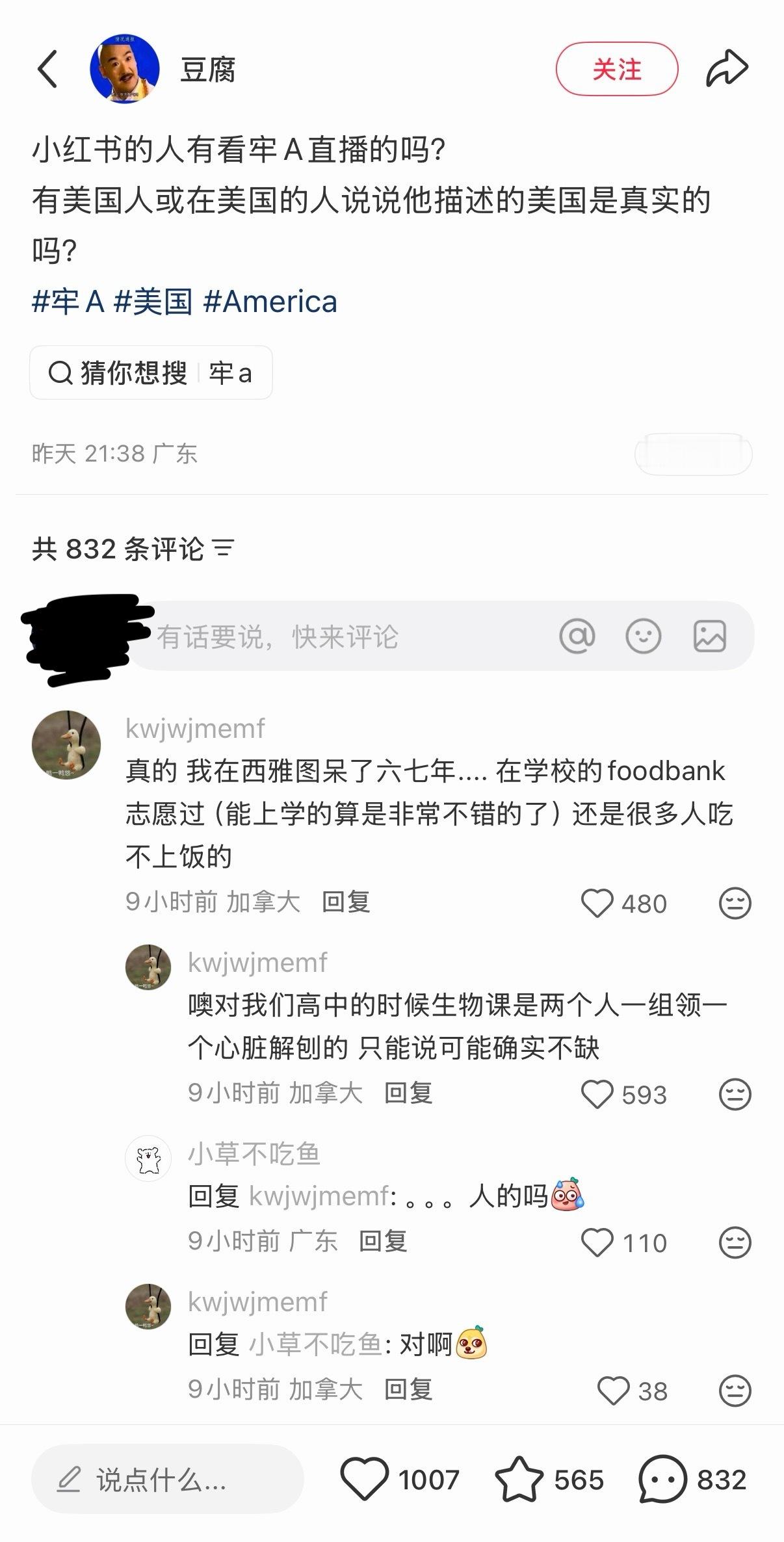The image size is (784, 1542).
Task: Tap the share arrow icon top right
Action: coord(728,67)
